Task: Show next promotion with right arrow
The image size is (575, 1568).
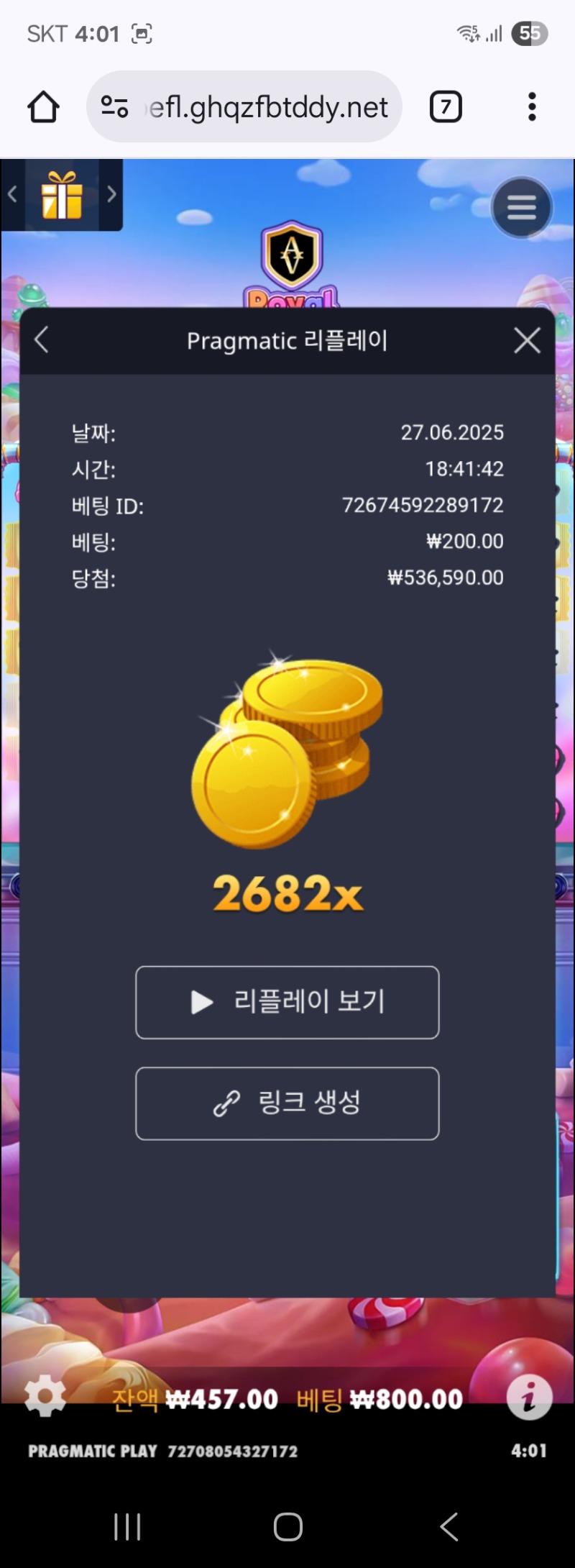Action: (111, 194)
